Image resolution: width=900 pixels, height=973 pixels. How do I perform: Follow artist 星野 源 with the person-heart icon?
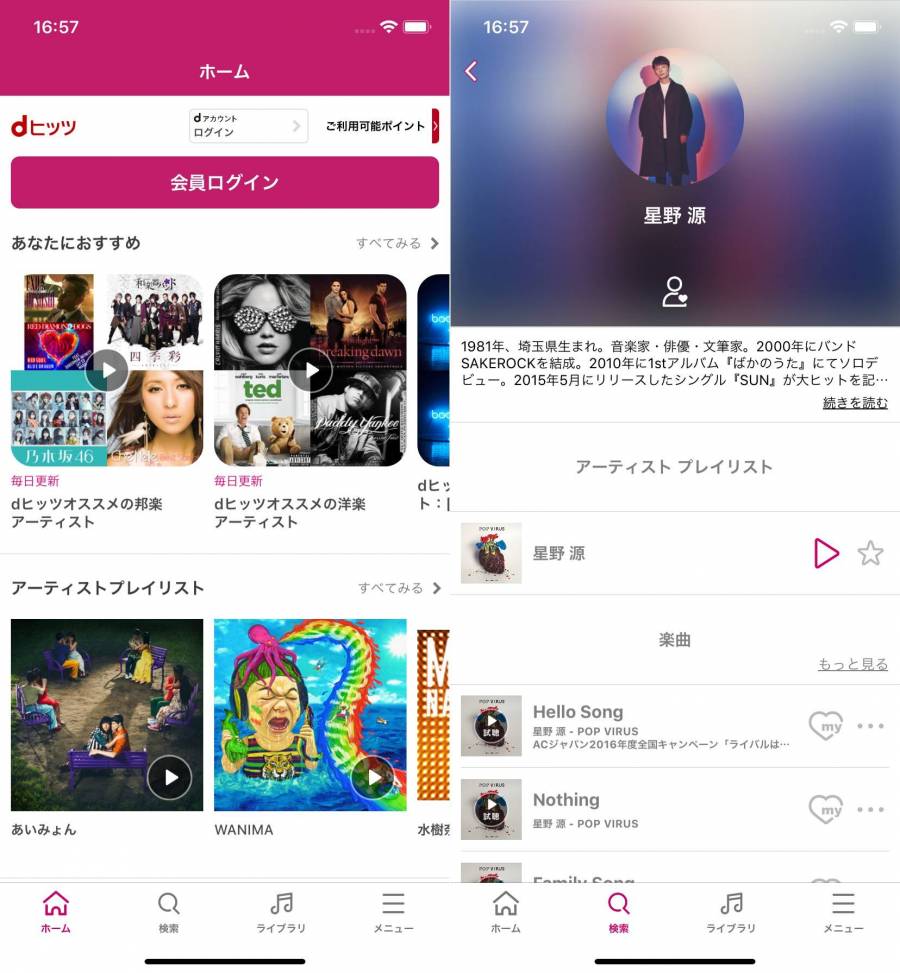675,291
